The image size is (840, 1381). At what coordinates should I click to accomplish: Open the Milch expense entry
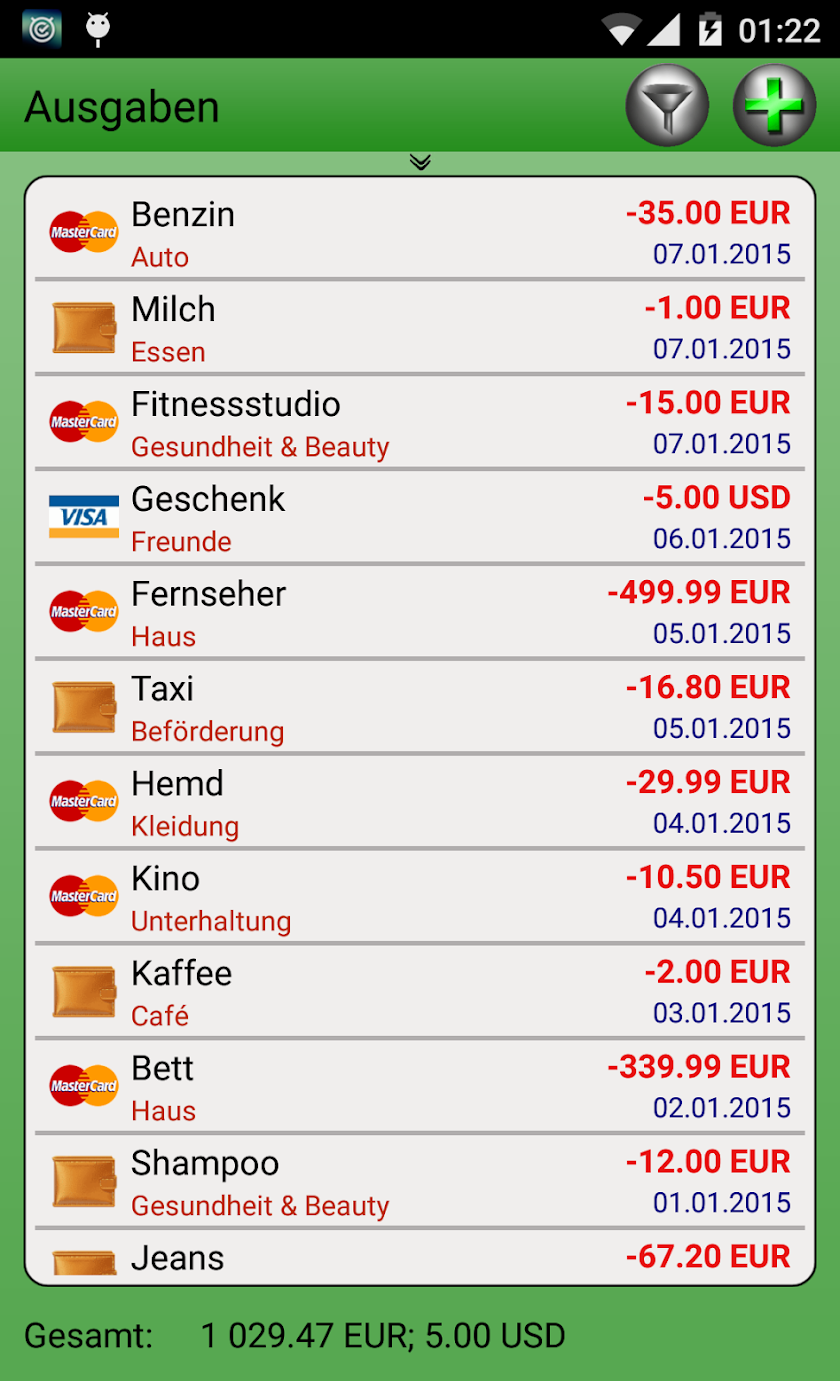(420, 328)
